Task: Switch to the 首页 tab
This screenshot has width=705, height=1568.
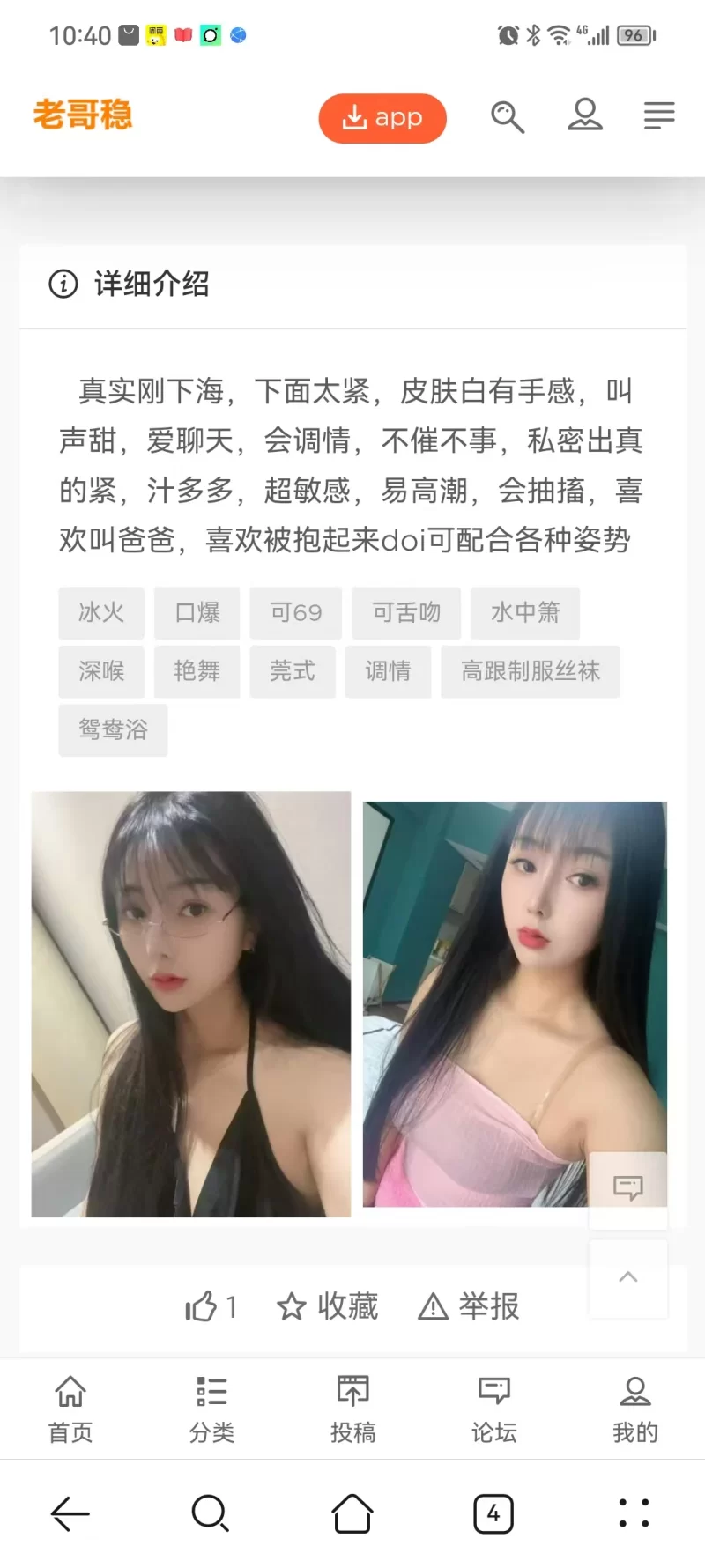Action: pos(70,1409)
